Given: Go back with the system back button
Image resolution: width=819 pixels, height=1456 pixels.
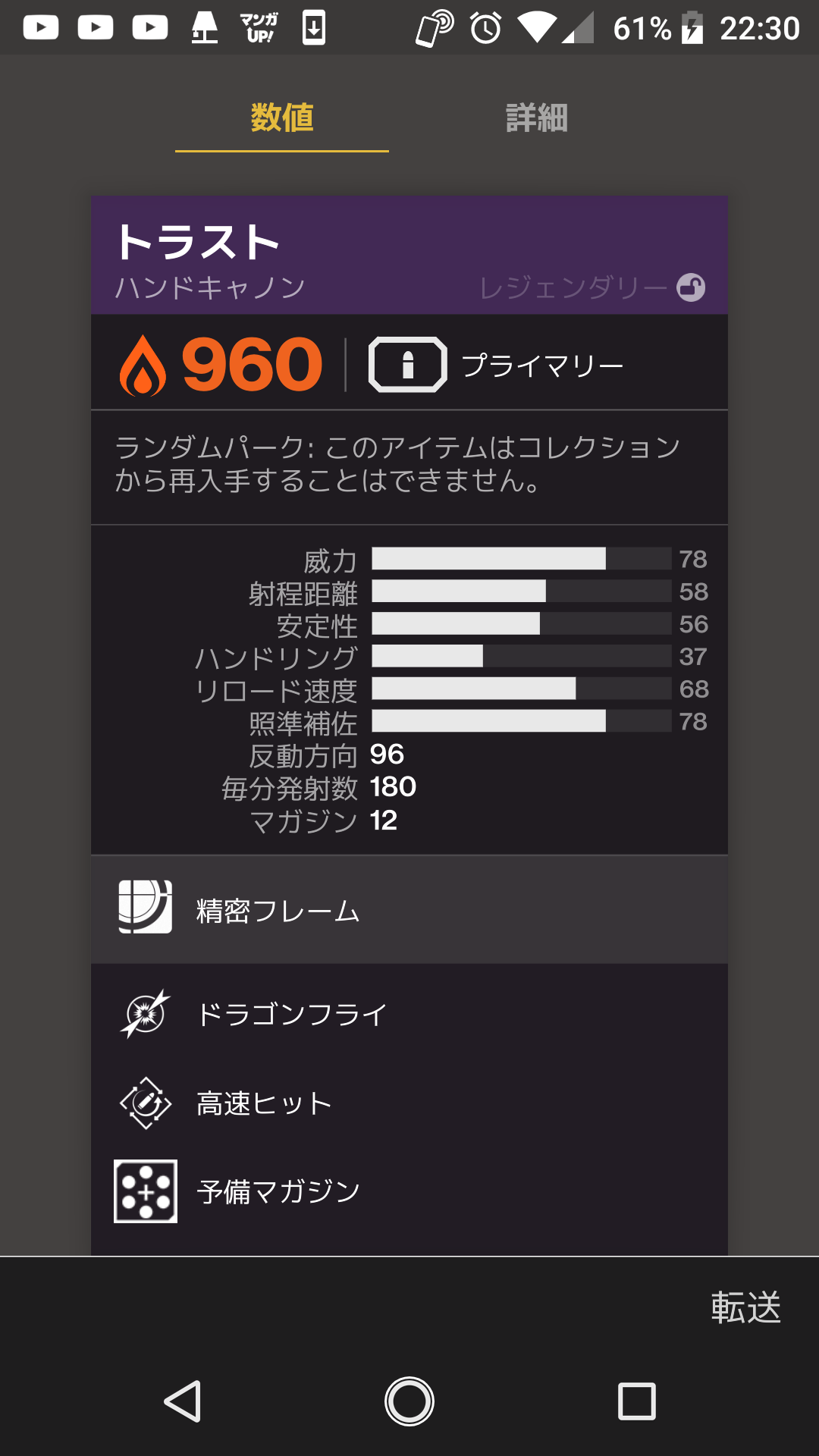Looking at the screenshot, I should (183, 1401).
